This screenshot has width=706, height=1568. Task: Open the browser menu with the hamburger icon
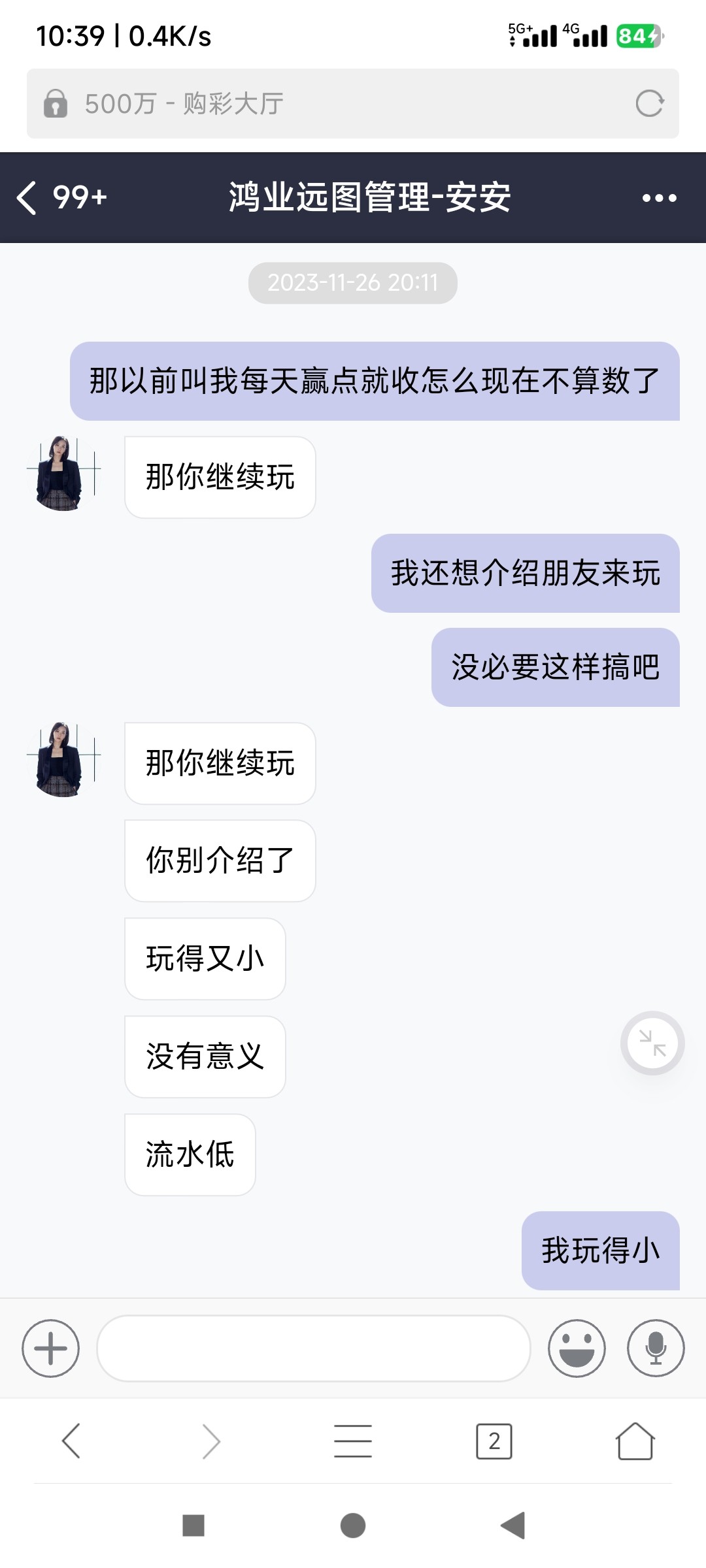[352, 1443]
